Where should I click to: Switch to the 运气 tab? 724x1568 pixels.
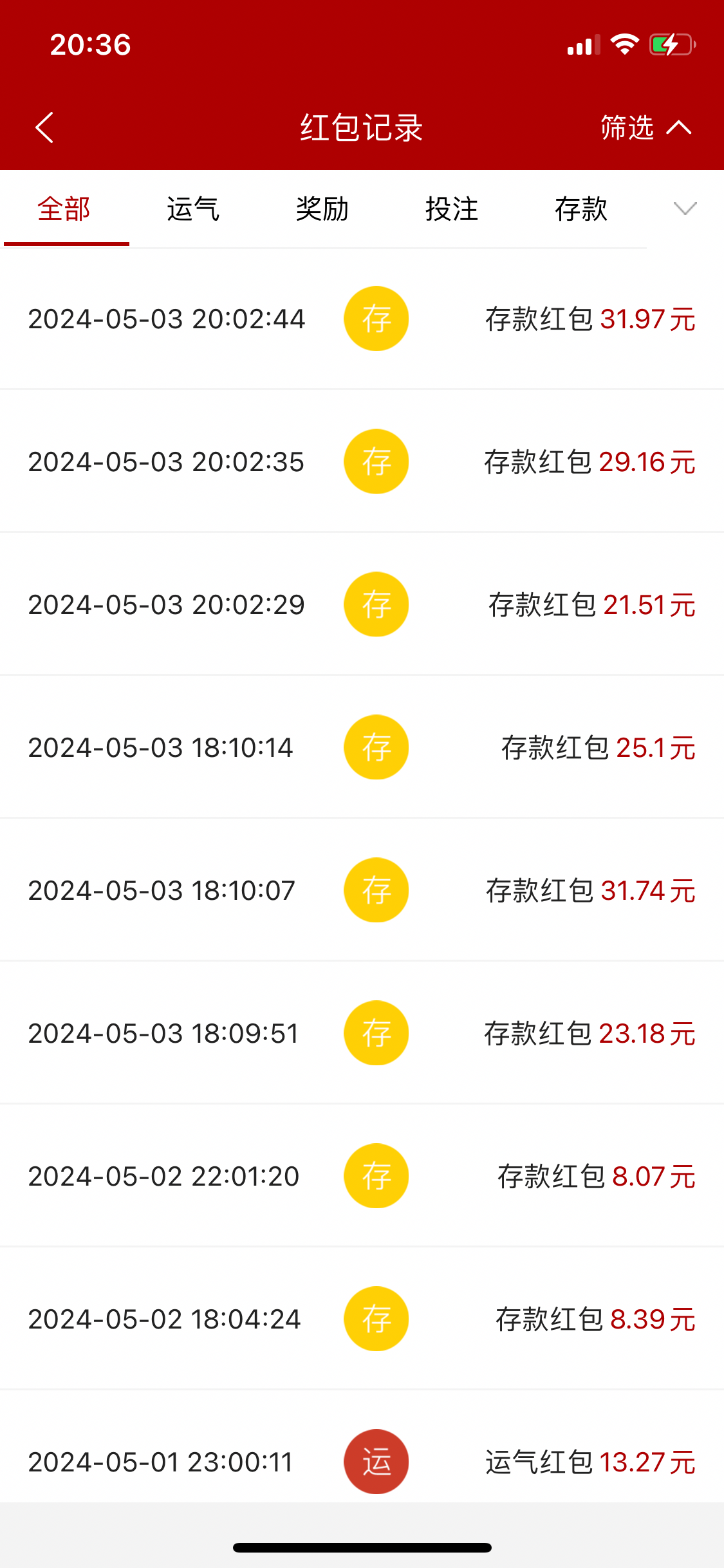pyautogui.click(x=193, y=209)
